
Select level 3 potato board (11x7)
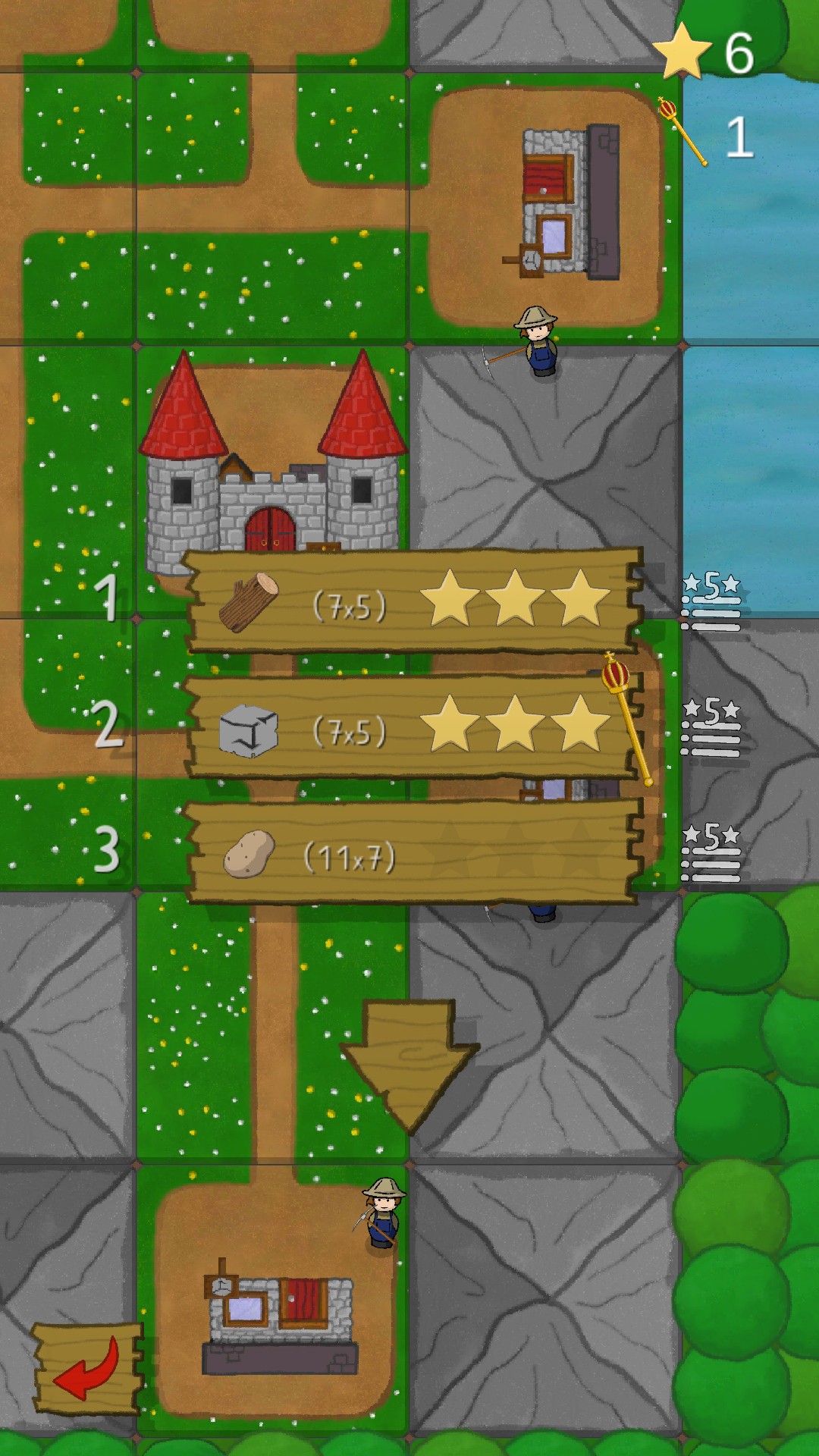click(x=413, y=852)
